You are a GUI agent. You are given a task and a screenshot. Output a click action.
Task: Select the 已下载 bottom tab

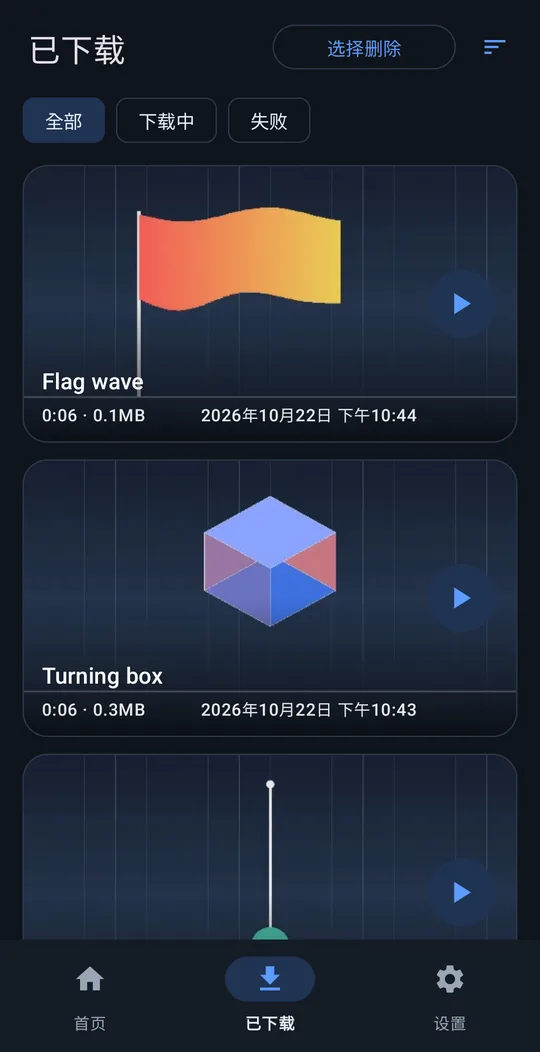coord(270,996)
